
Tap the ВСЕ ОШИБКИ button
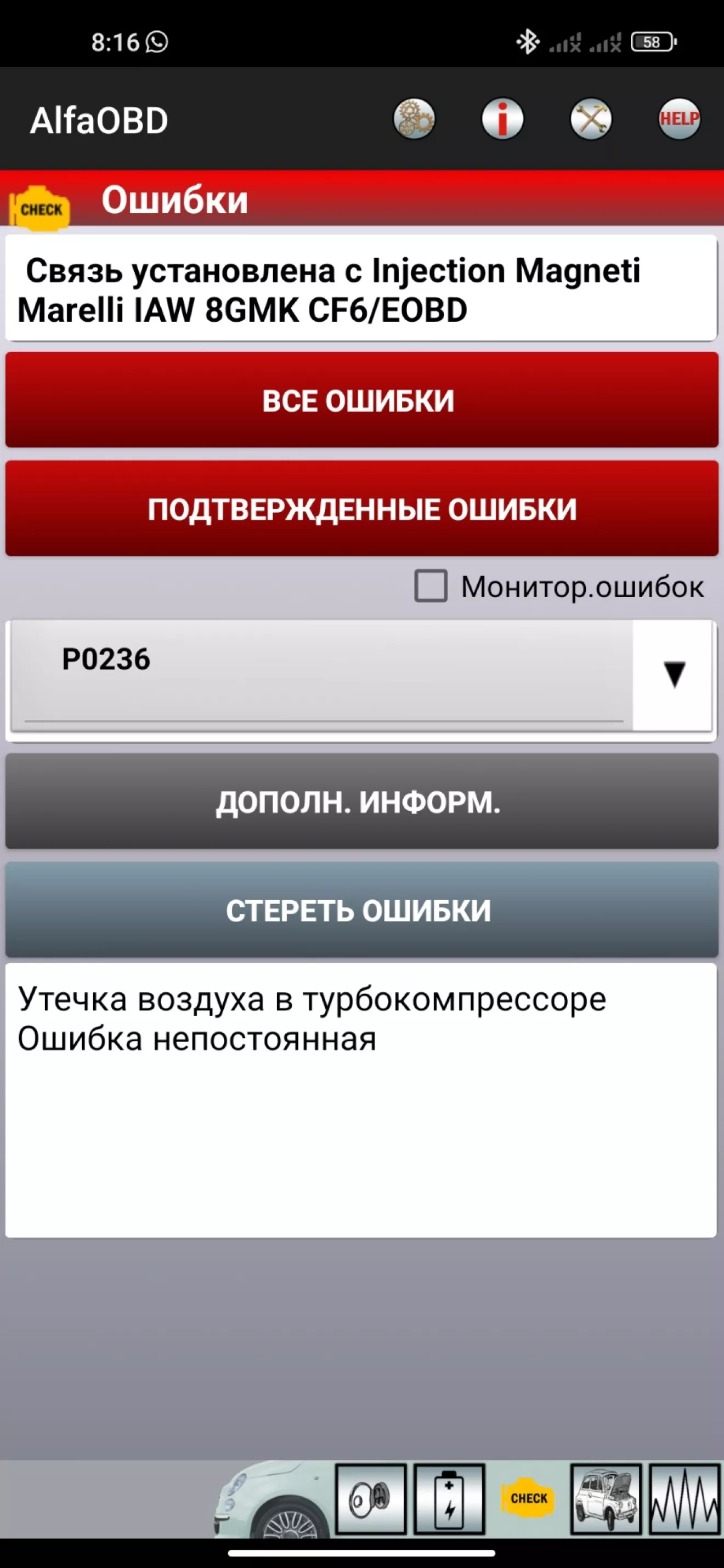(361, 400)
